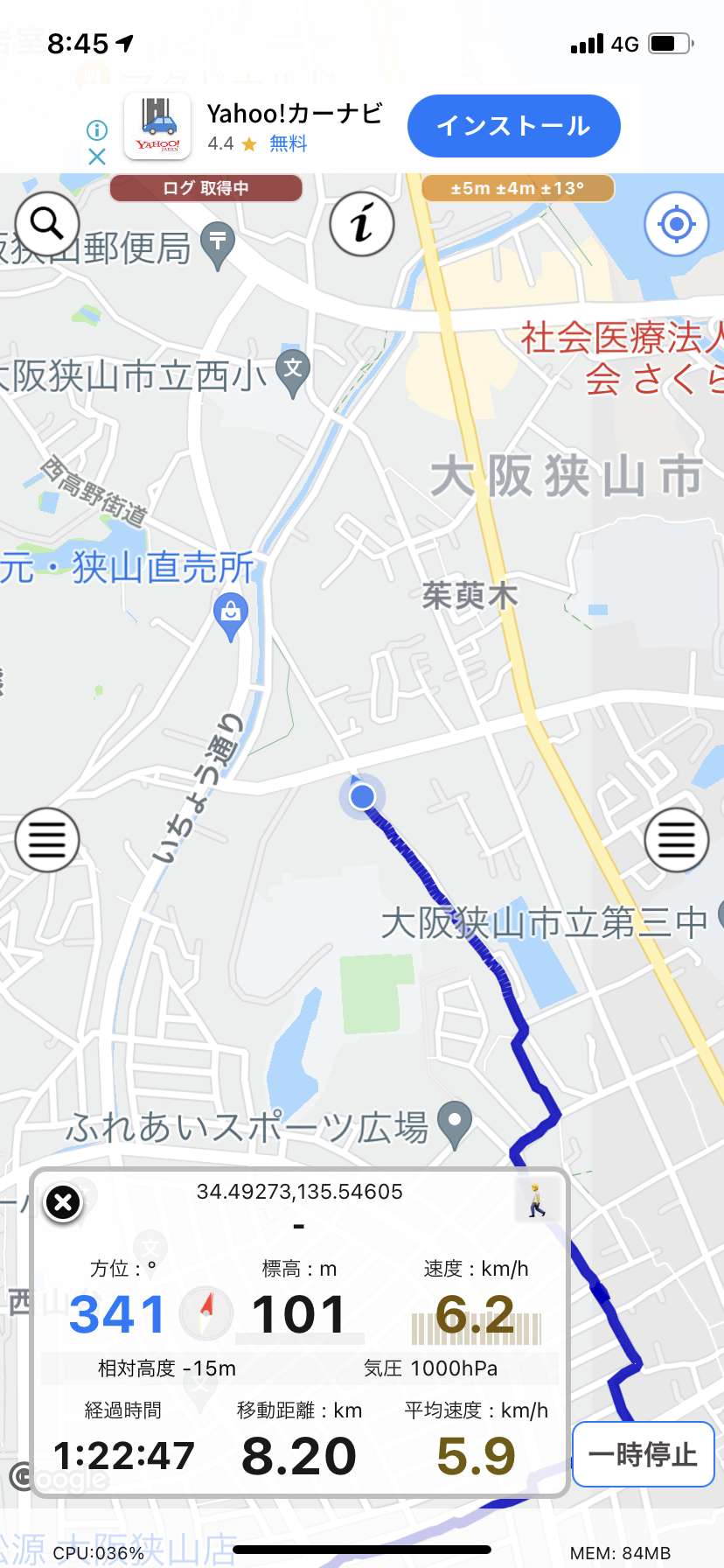Tap 一時停止 to pause logging

pyautogui.click(x=644, y=1454)
